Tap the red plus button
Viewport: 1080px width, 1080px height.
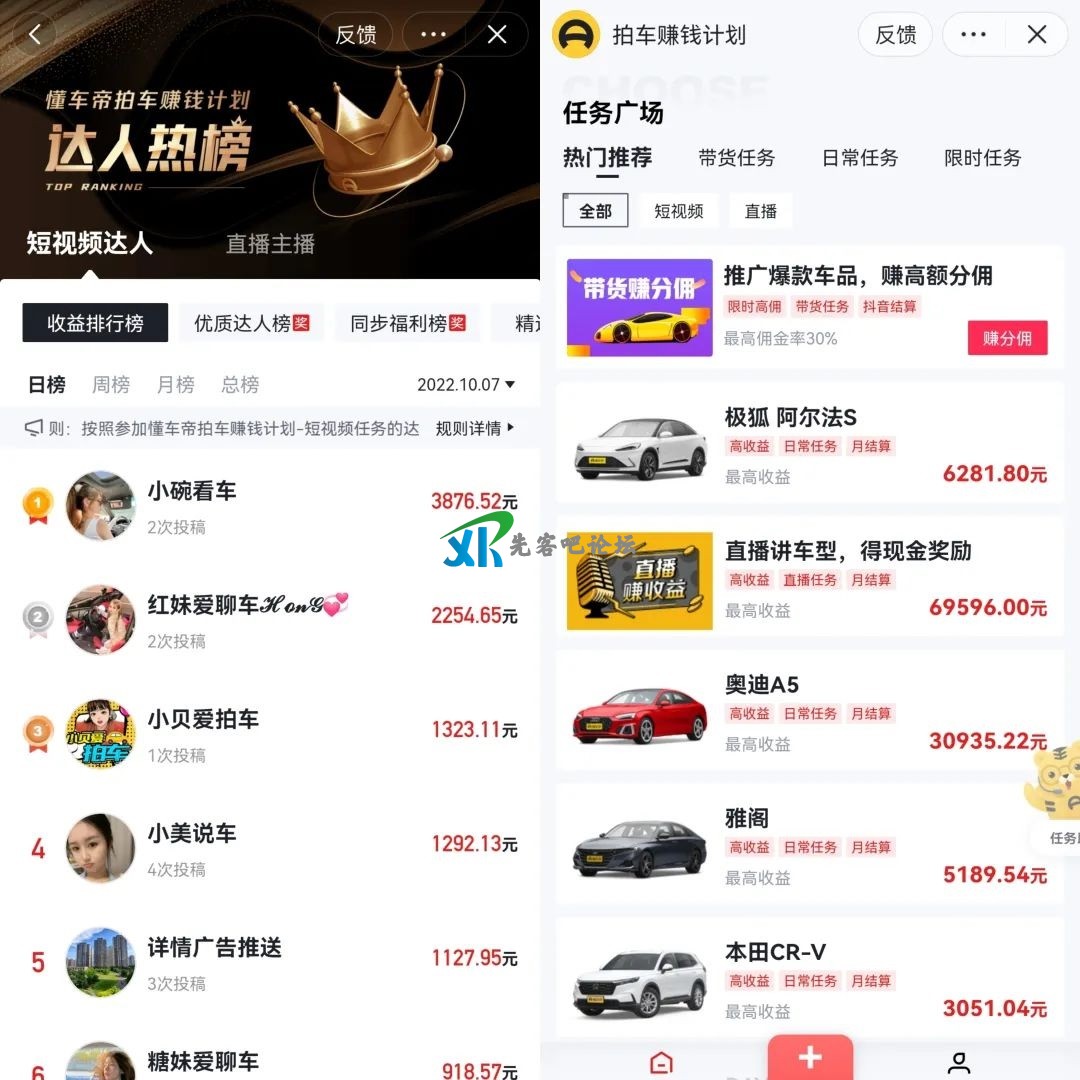pos(810,1058)
